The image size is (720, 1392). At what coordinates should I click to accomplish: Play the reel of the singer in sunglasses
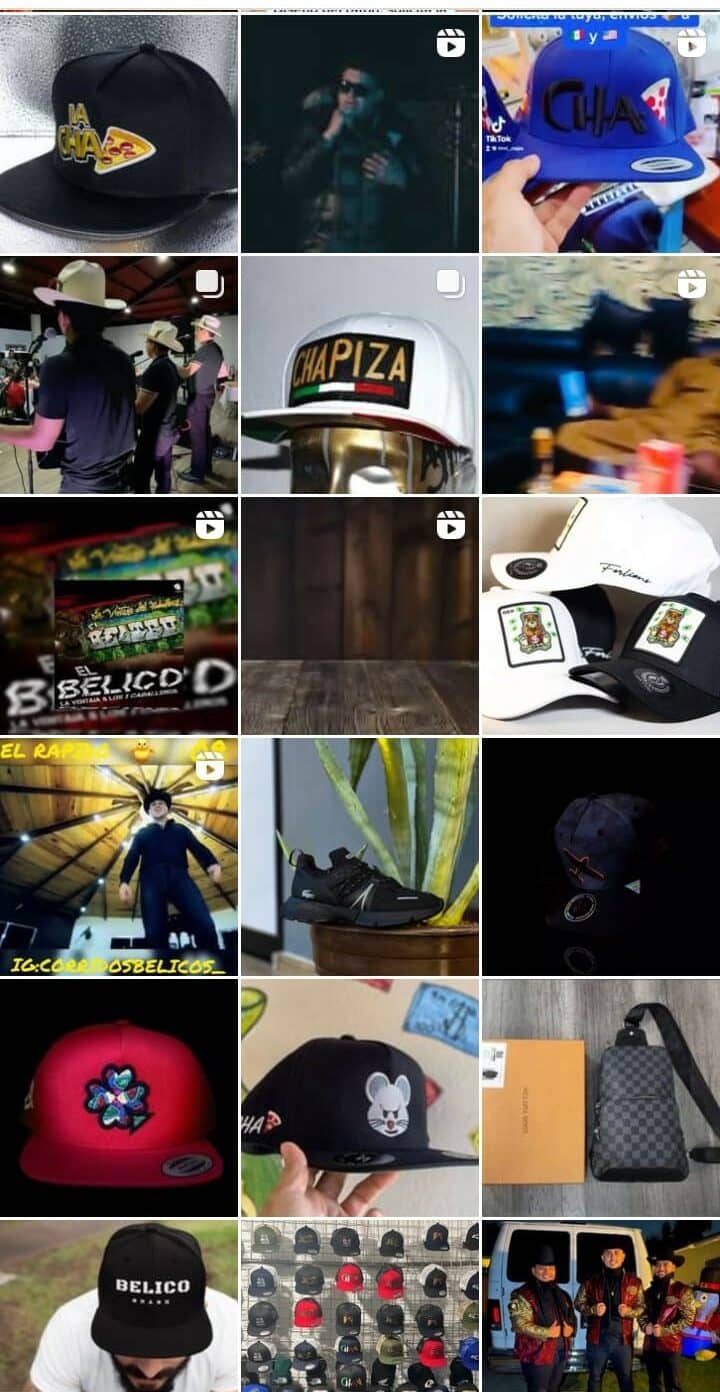coord(360,132)
